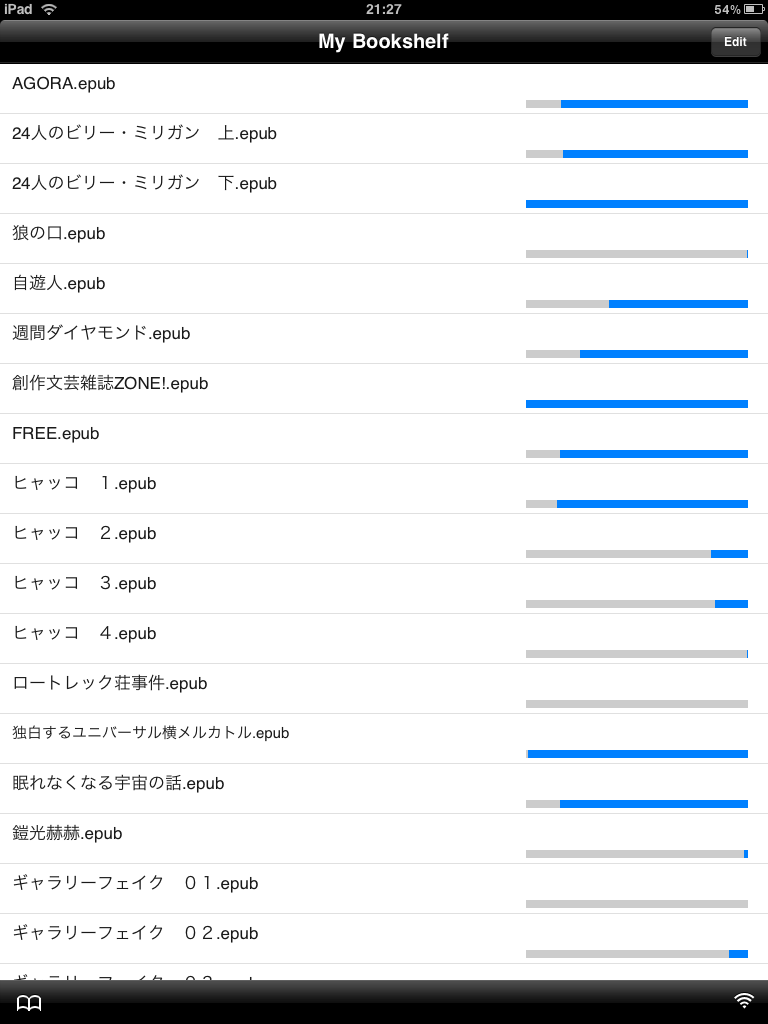The width and height of the screenshot is (768, 1024).
Task: Open 24人のビリー・ミリガン 下.epub
Action: pyautogui.click(x=144, y=184)
